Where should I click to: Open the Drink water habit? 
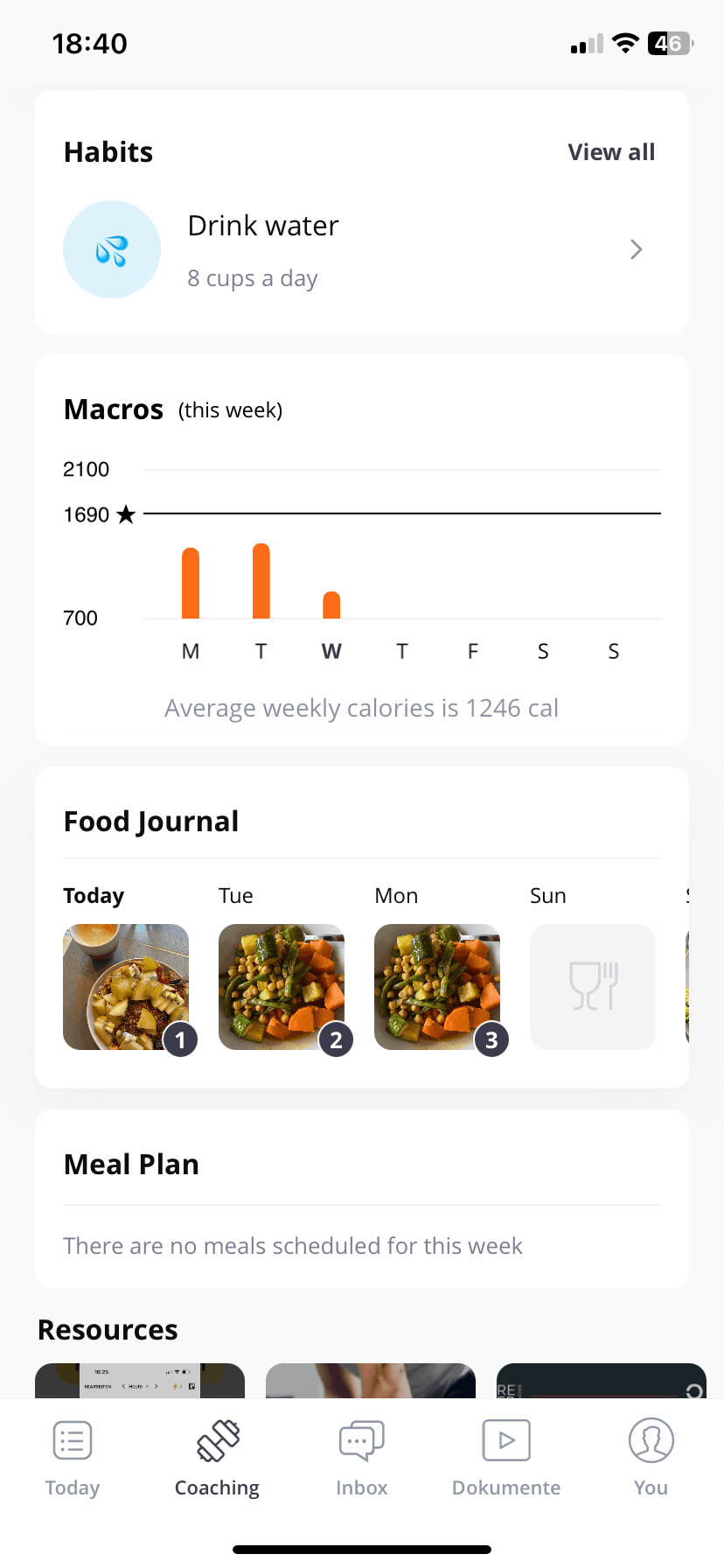[361, 250]
